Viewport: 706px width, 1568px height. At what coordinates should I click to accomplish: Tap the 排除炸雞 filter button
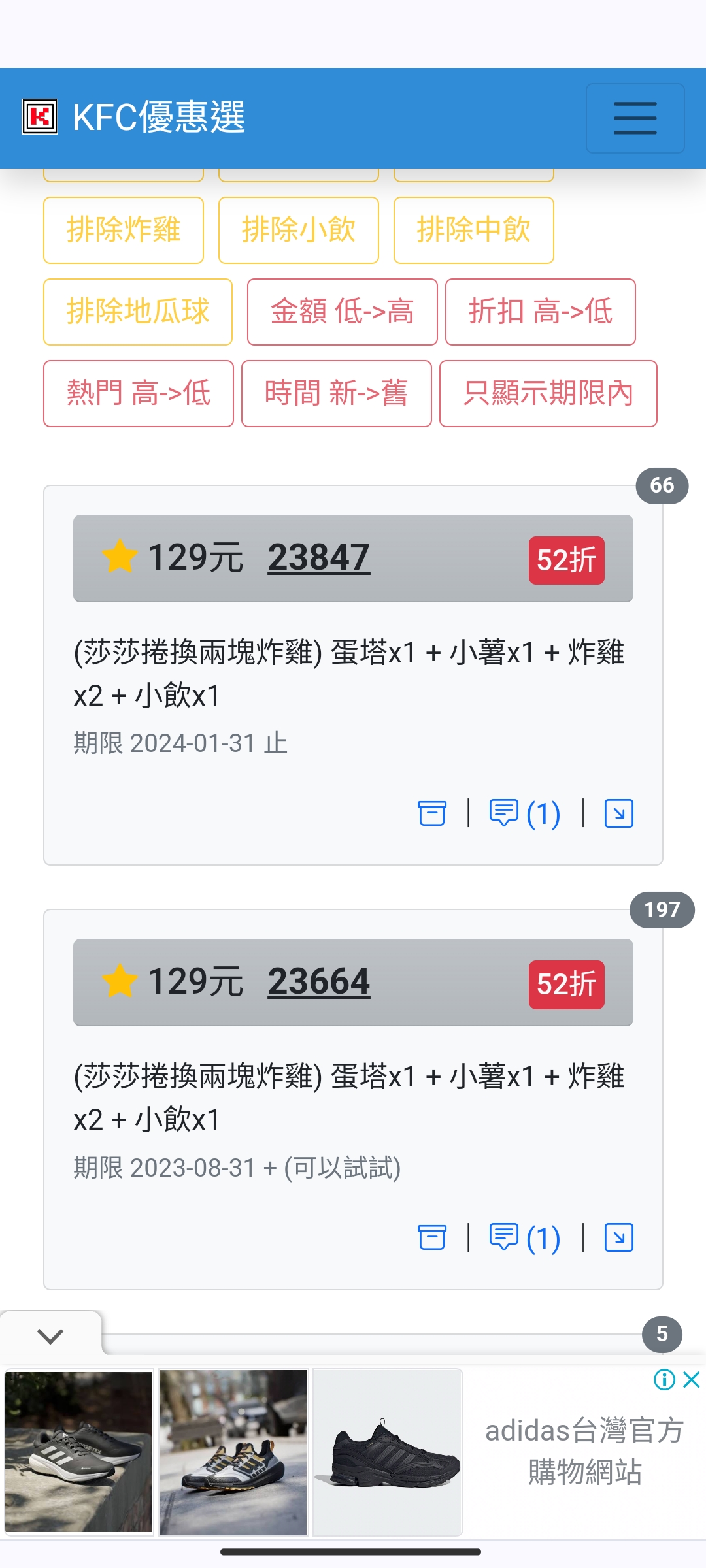(x=124, y=230)
